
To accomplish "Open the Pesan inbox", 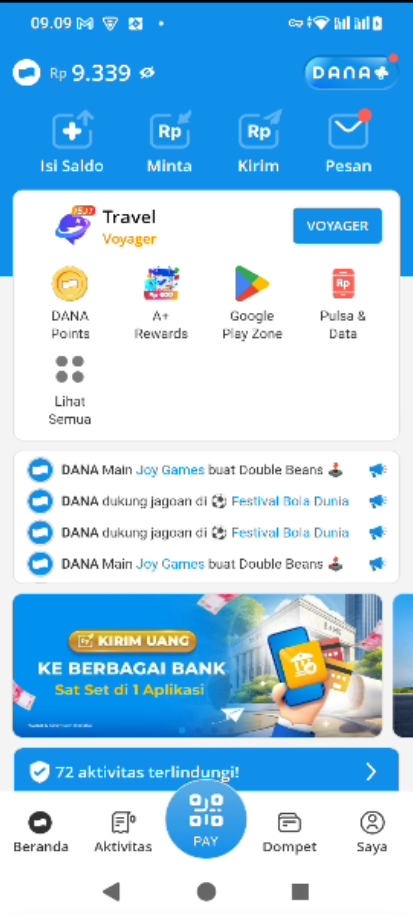I will pyautogui.click(x=348, y=142).
